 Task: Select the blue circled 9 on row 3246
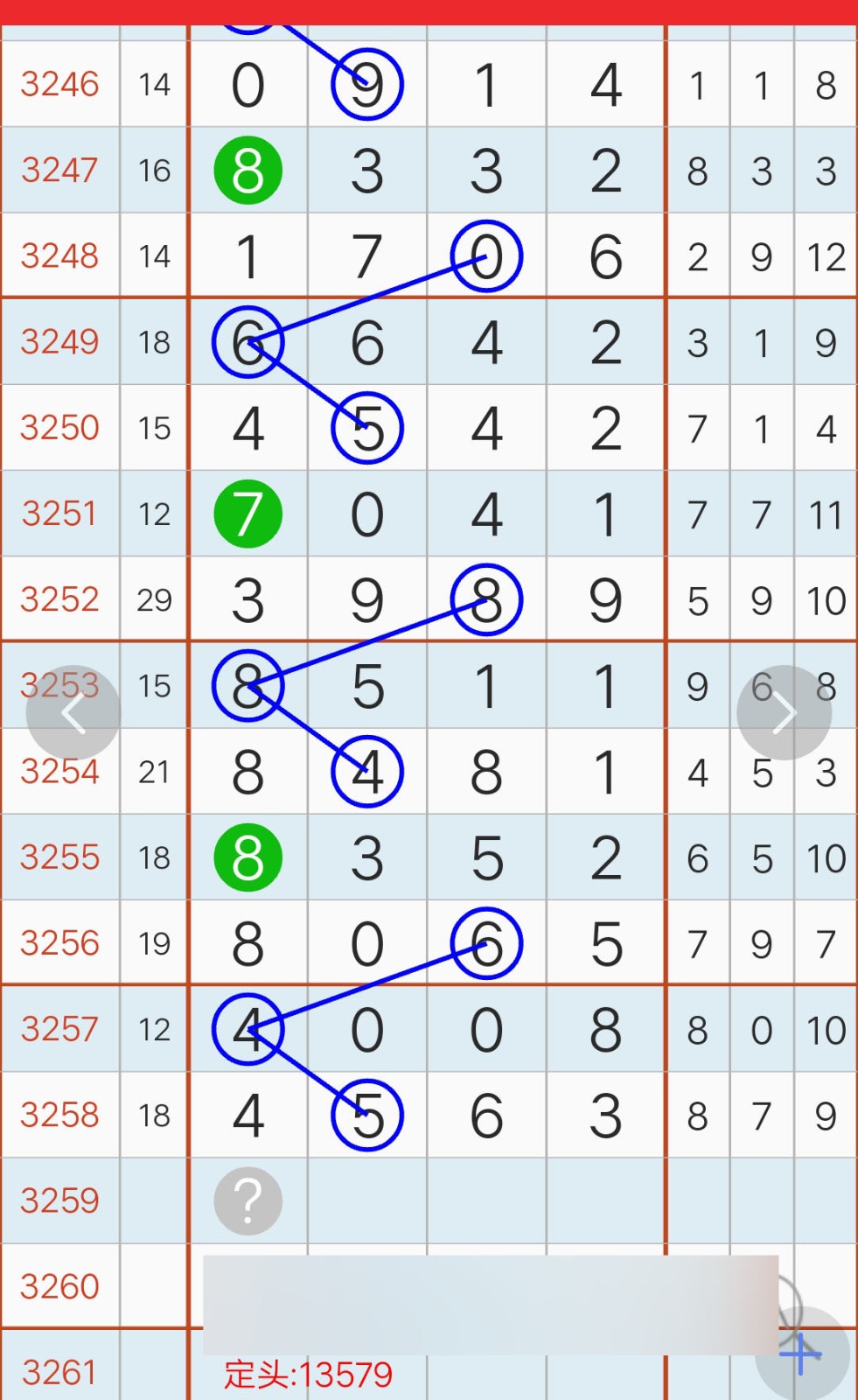[x=367, y=84]
